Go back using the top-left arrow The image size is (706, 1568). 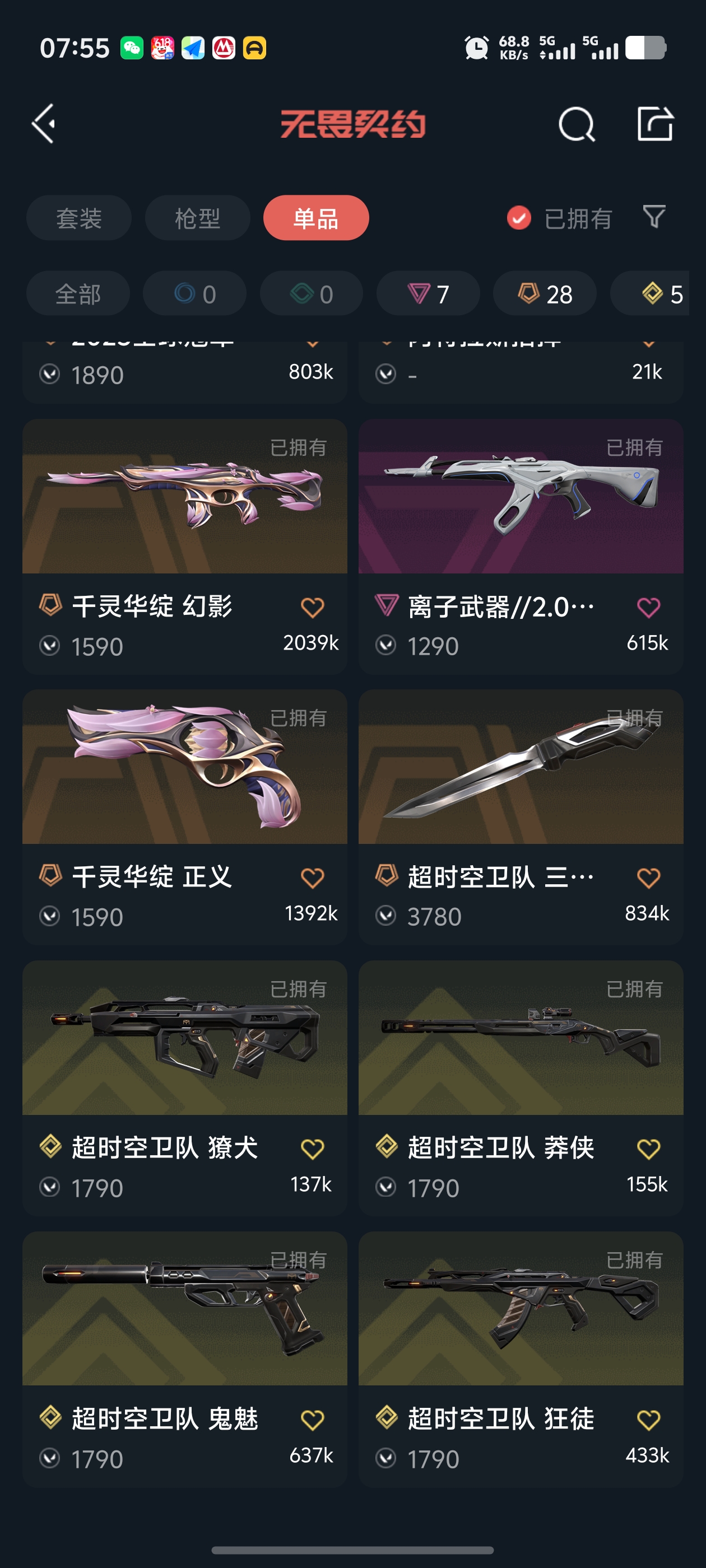[44, 124]
